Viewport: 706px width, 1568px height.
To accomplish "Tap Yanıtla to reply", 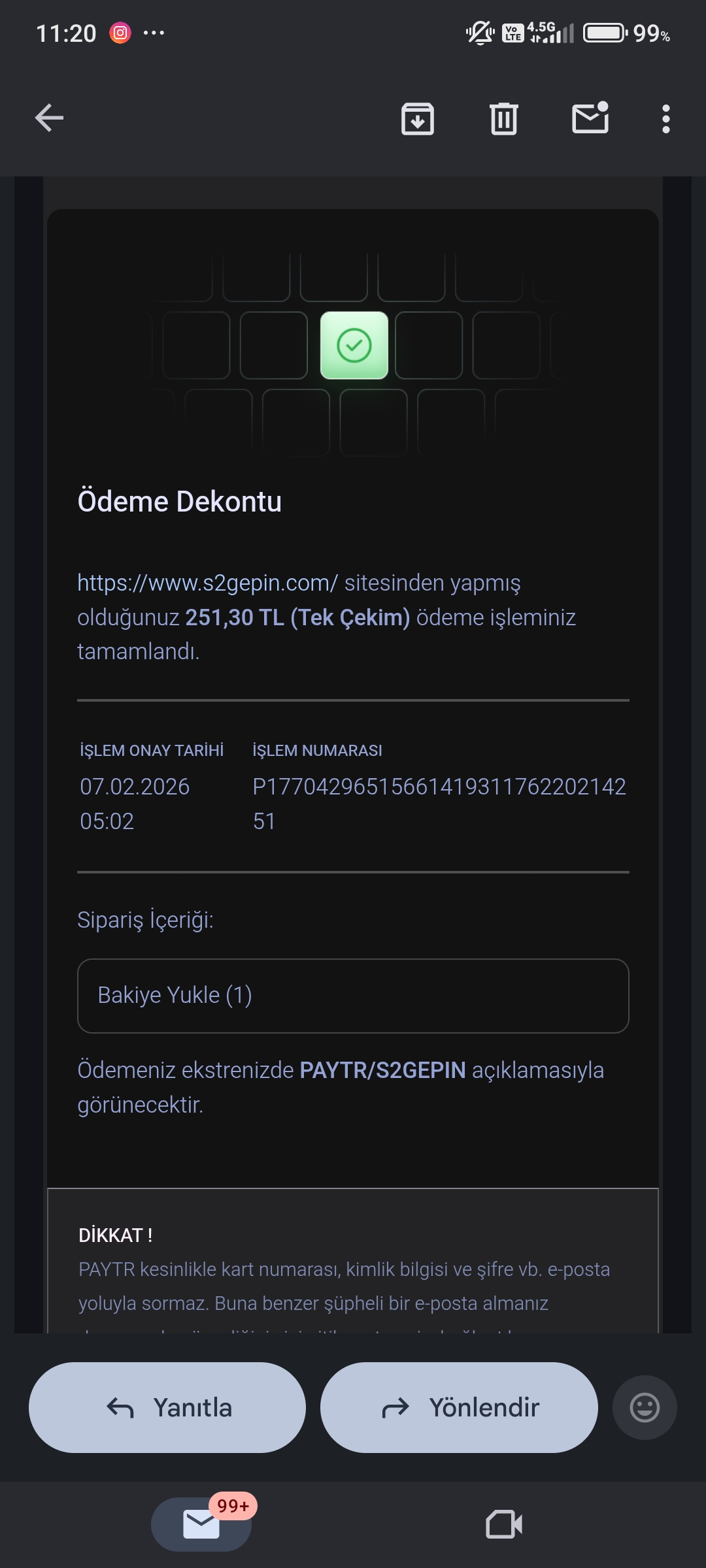I will (x=167, y=1407).
